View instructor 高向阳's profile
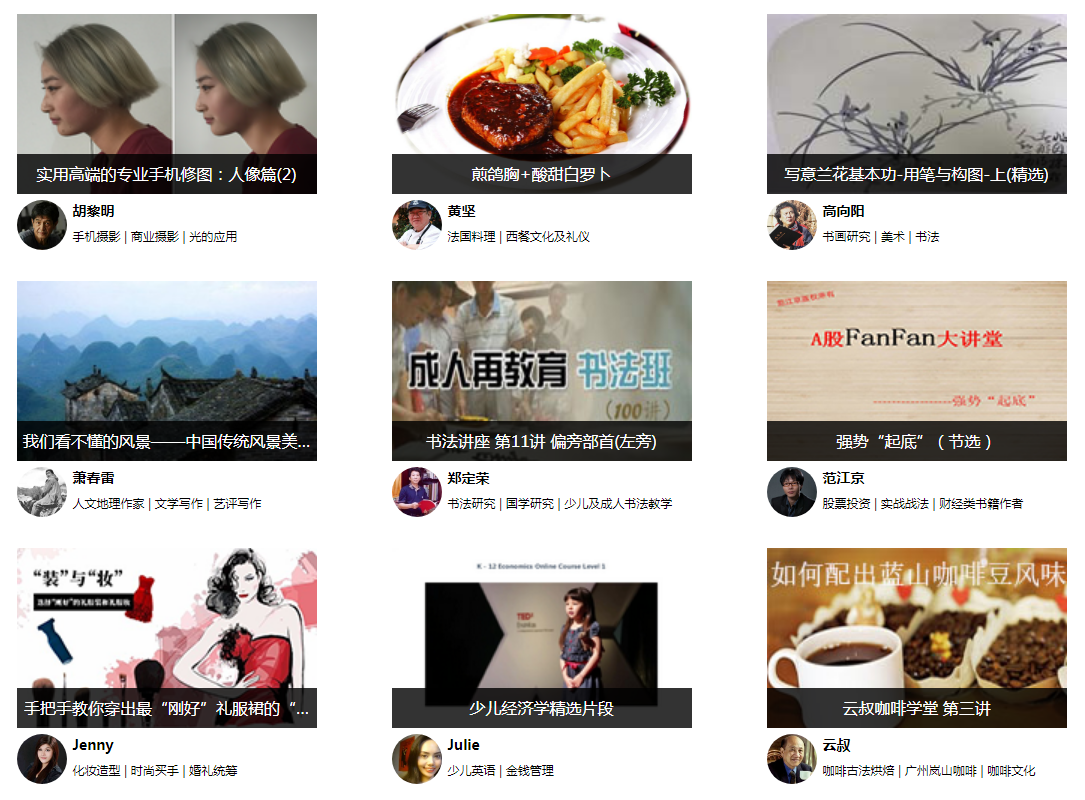Image resolution: width=1085 pixels, height=800 pixels. click(x=843, y=211)
